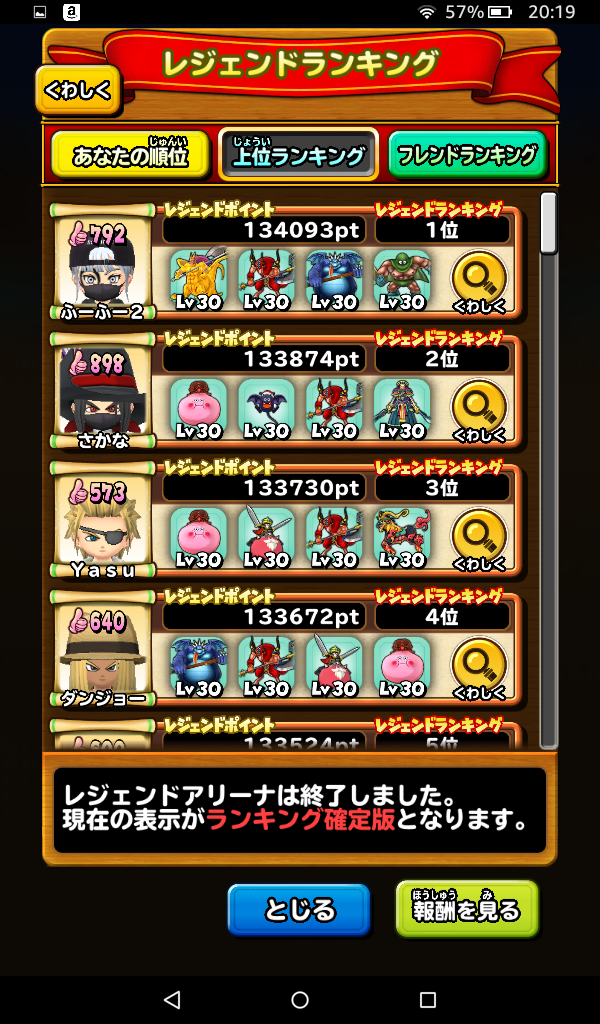The width and height of the screenshot is (600, 1024).
Task: Select the 上位ランキング tab
Action: (x=298, y=155)
